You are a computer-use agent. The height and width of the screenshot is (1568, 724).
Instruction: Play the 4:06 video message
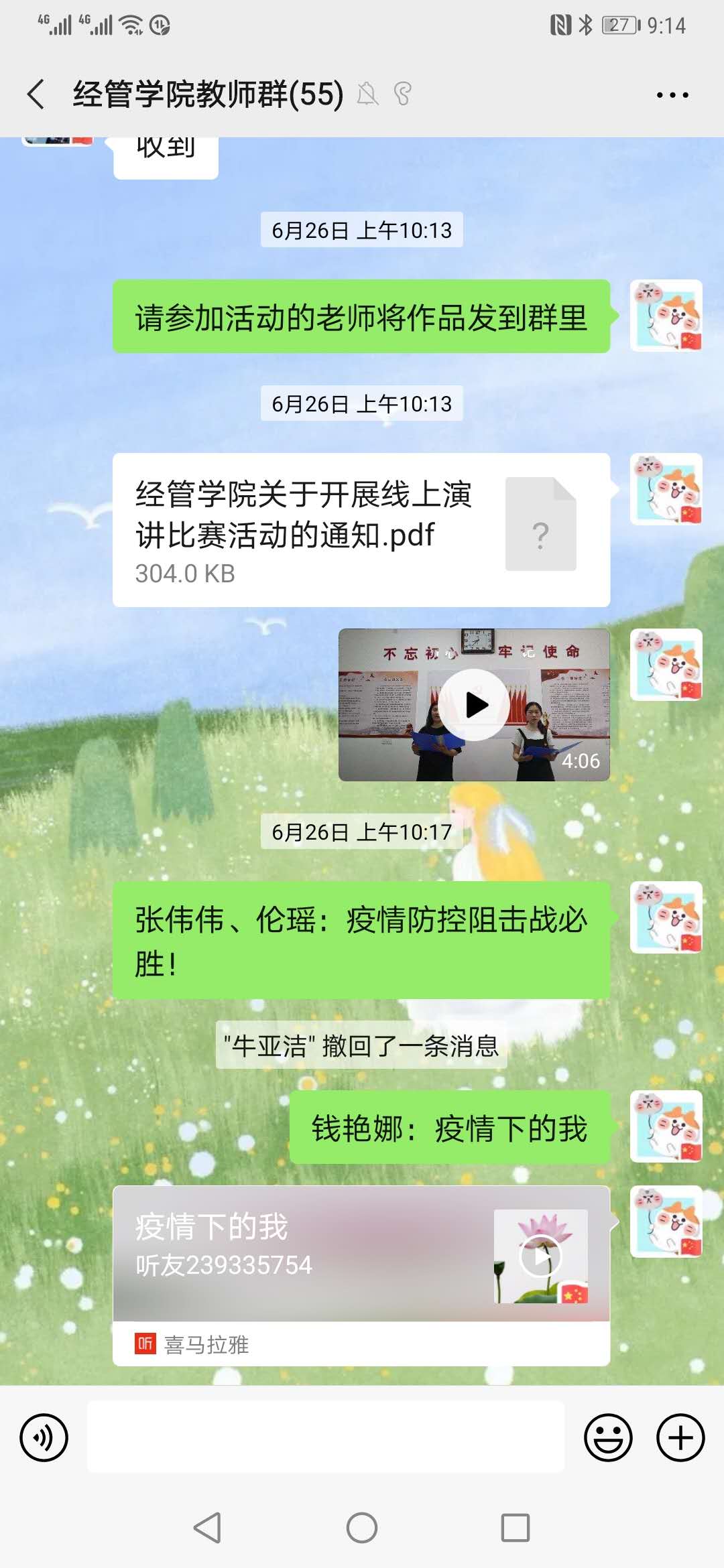pos(475,705)
